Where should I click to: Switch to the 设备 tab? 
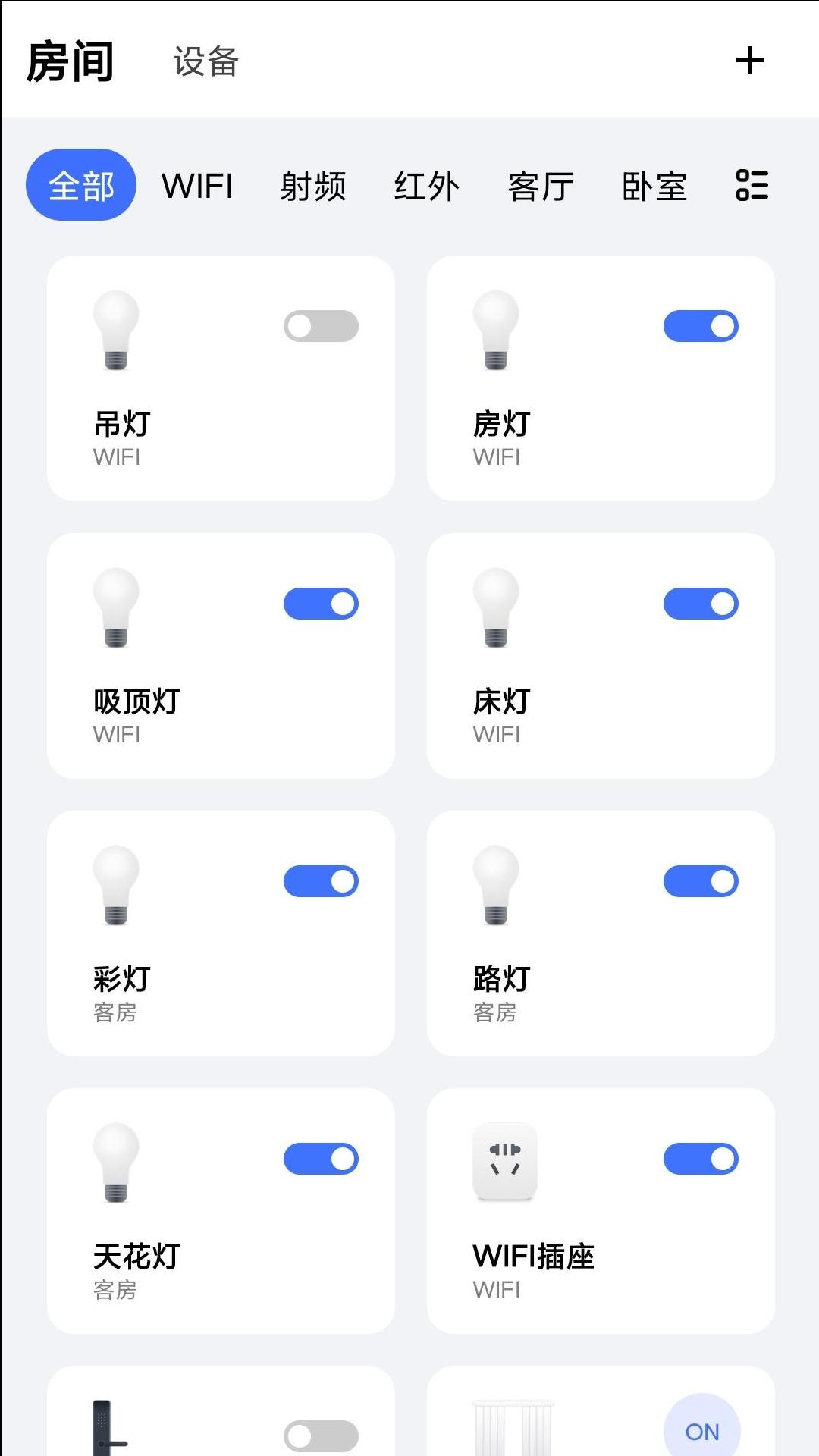206,61
